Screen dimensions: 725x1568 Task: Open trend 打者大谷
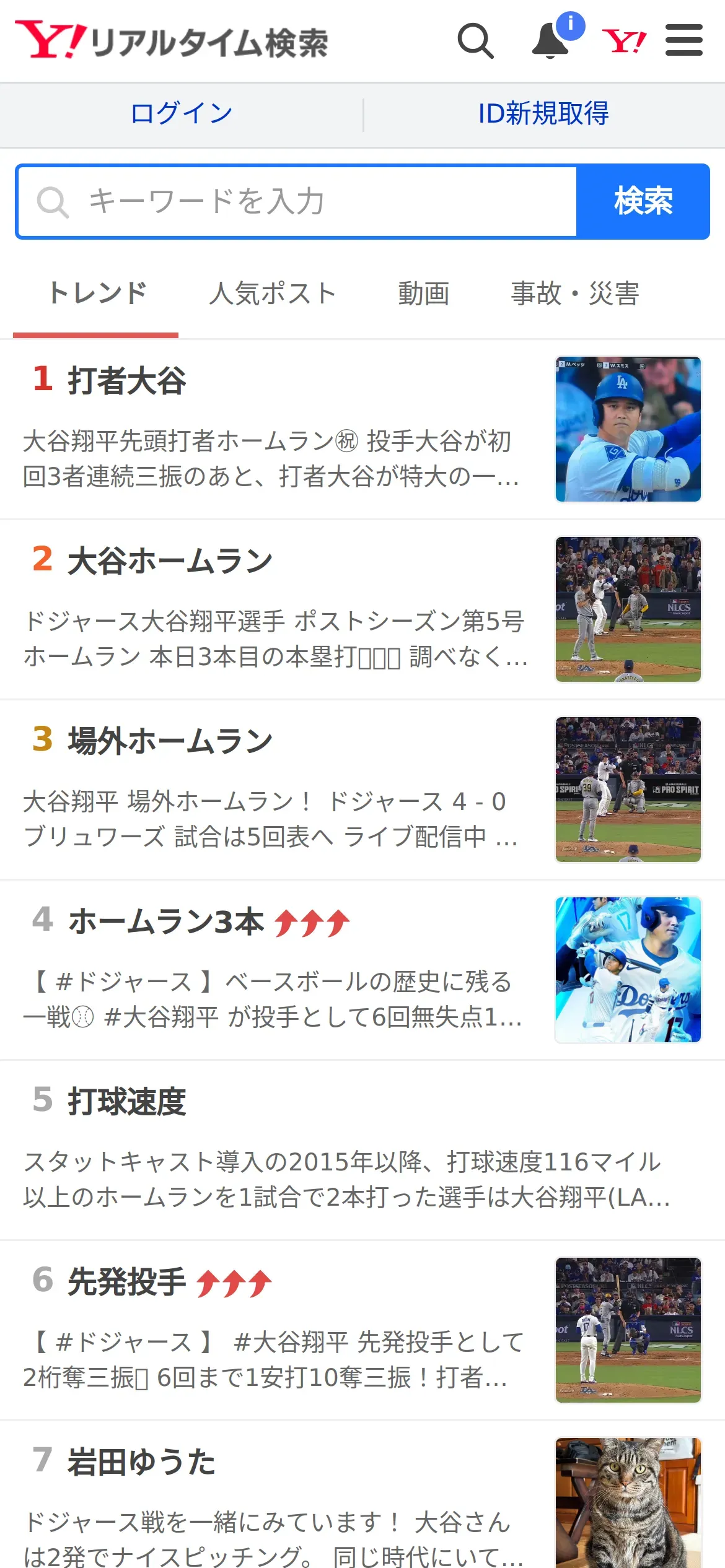pyautogui.click(x=126, y=380)
